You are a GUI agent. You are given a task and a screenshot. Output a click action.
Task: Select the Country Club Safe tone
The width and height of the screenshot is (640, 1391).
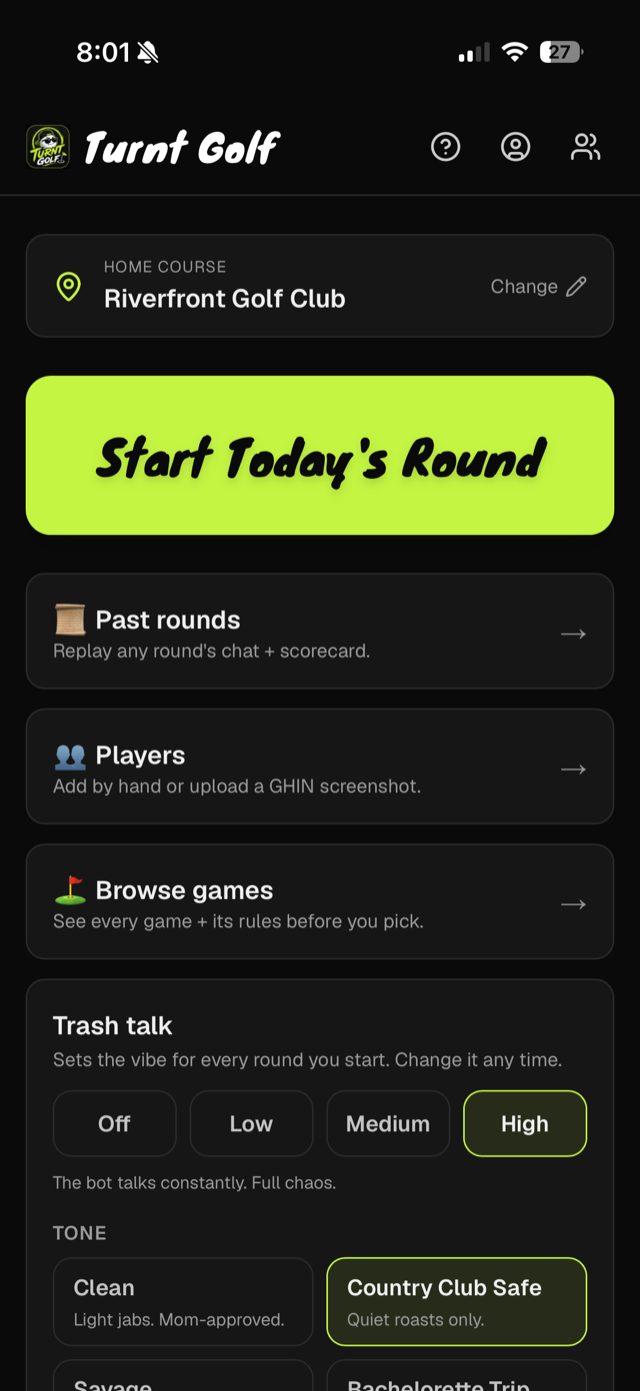(x=457, y=1301)
